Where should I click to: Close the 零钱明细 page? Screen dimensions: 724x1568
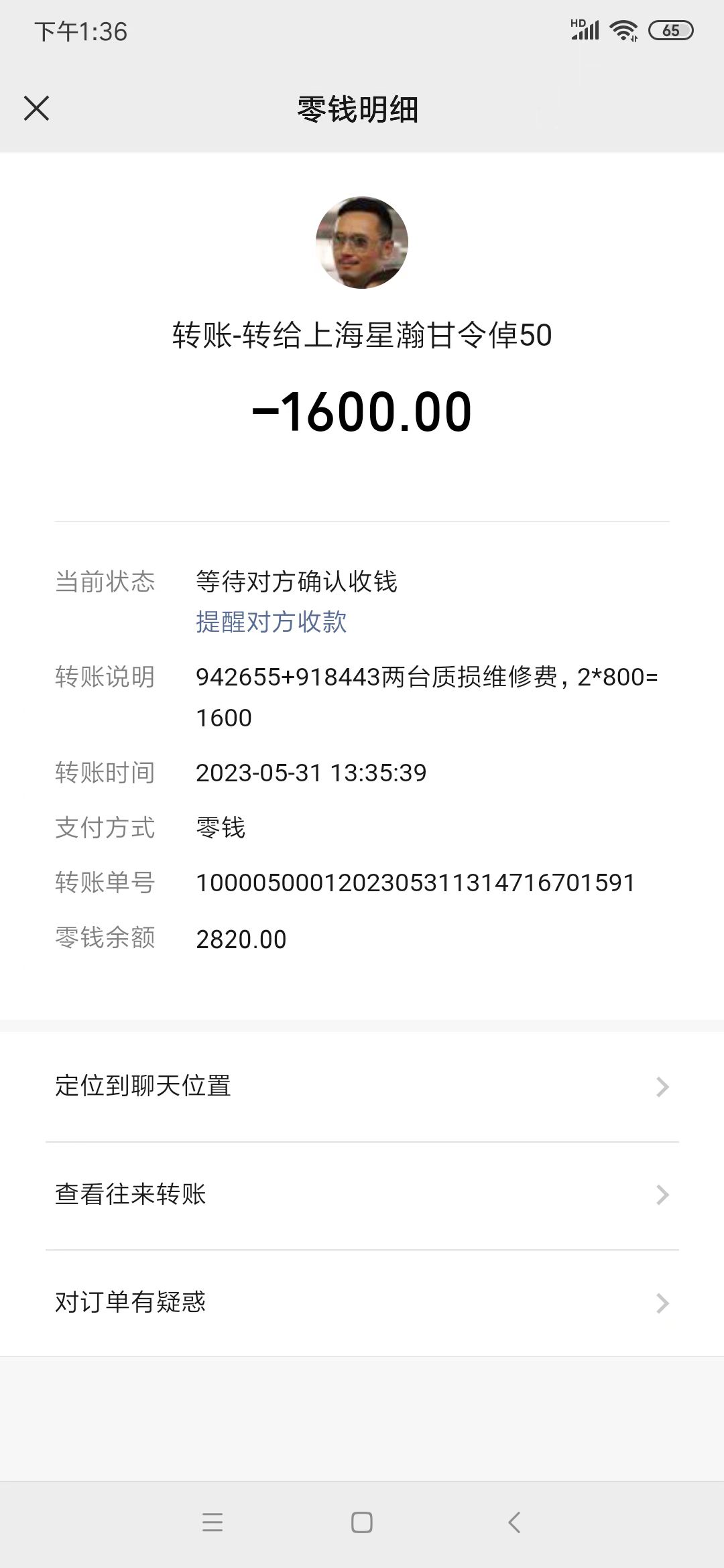tap(37, 109)
